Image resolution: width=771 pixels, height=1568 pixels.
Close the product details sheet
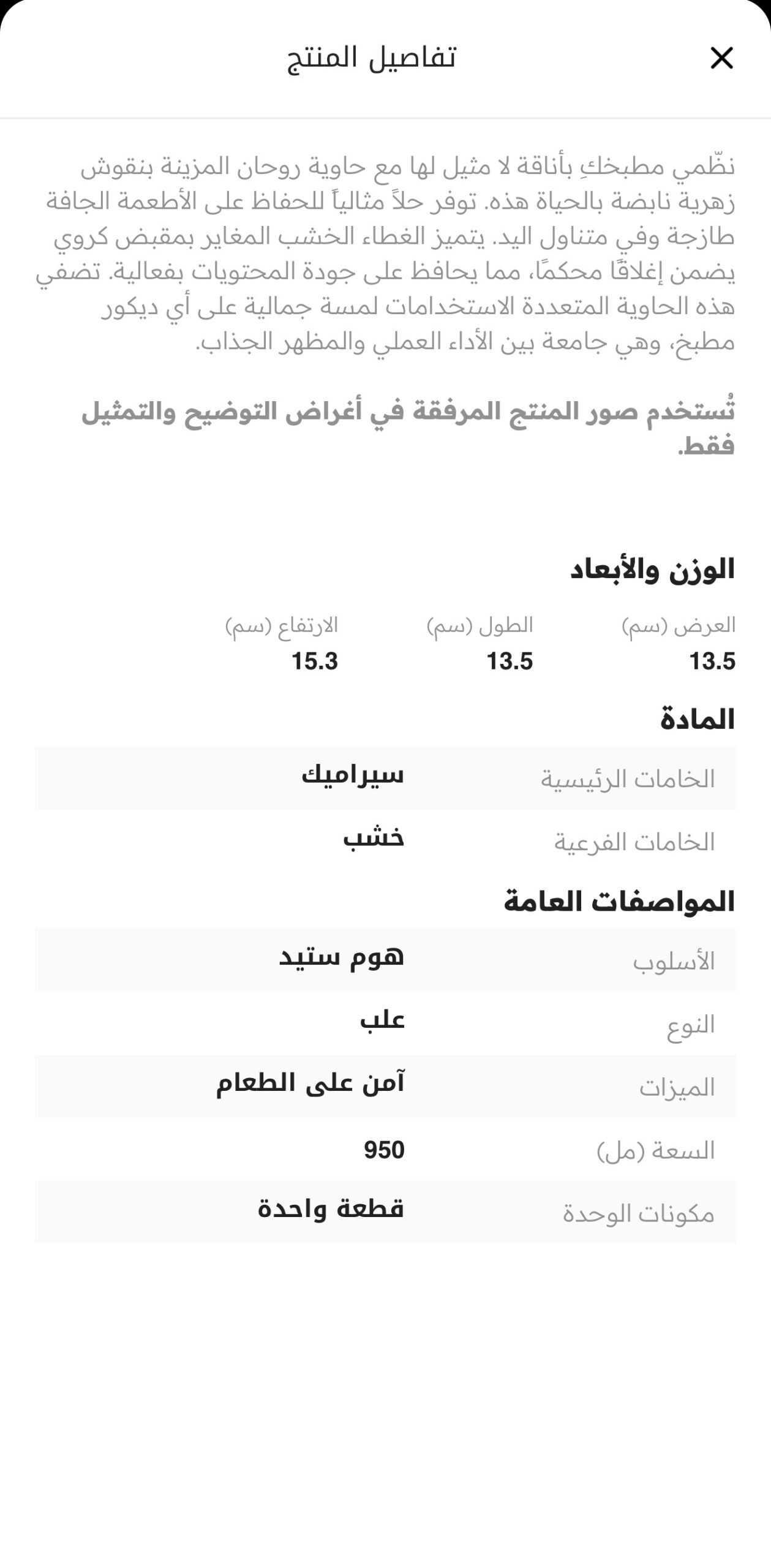click(721, 58)
